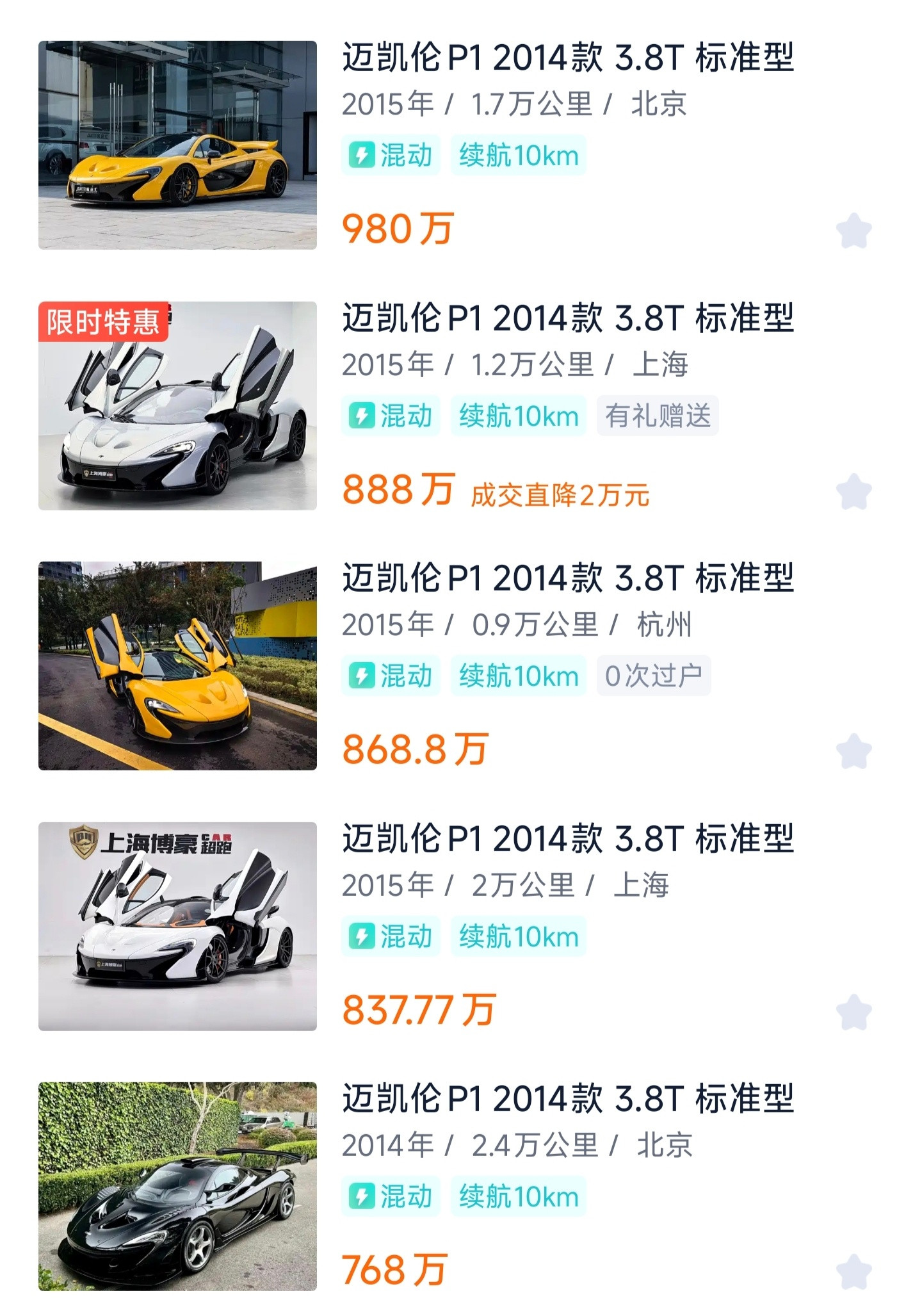This screenshot has height=1316, width=922.
Task: Tap the lightning hybrid icon on the 980万 listing
Action: 362,154
